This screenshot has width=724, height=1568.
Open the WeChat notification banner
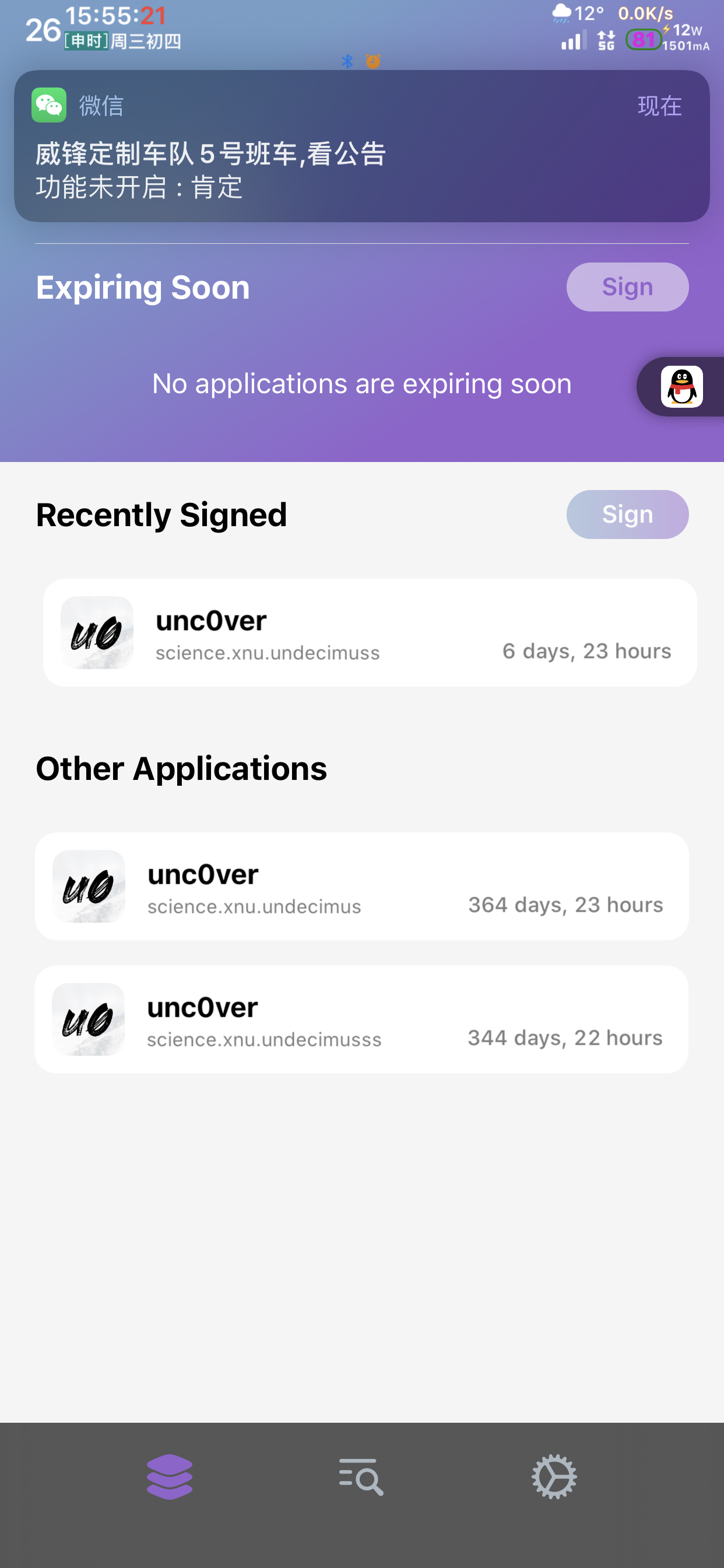click(361, 146)
